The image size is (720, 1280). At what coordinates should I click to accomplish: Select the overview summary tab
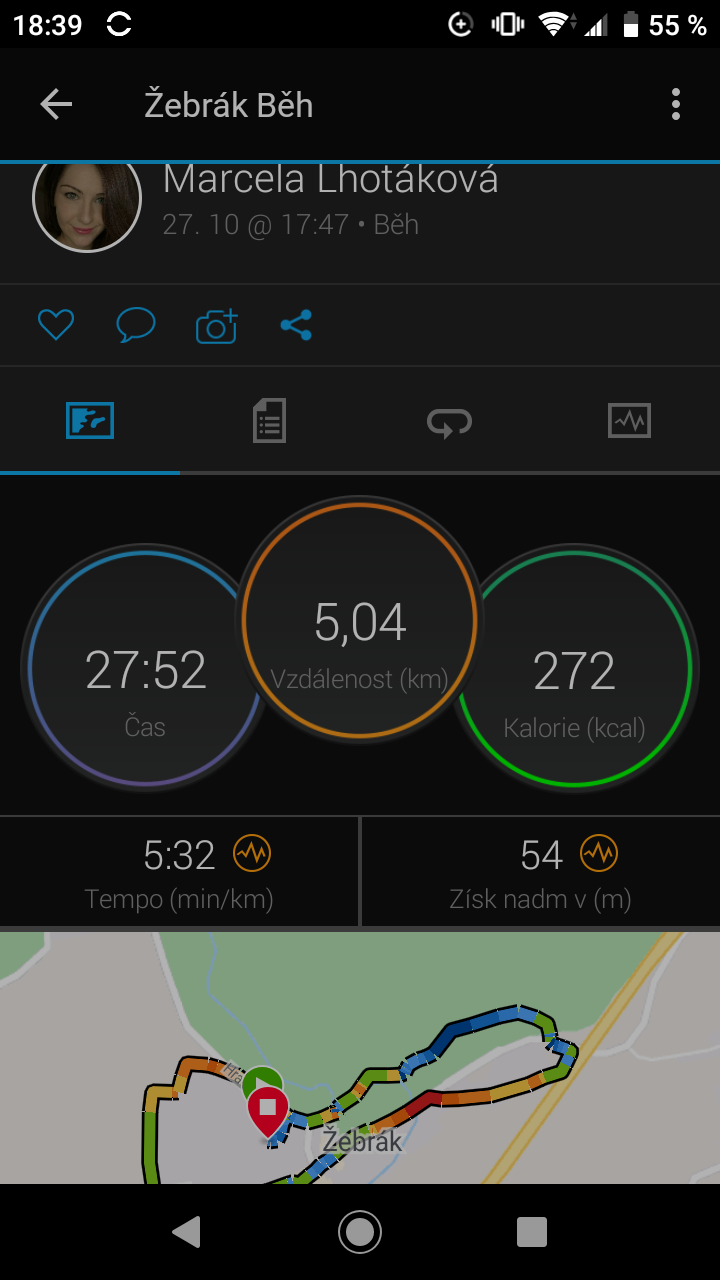90,421
